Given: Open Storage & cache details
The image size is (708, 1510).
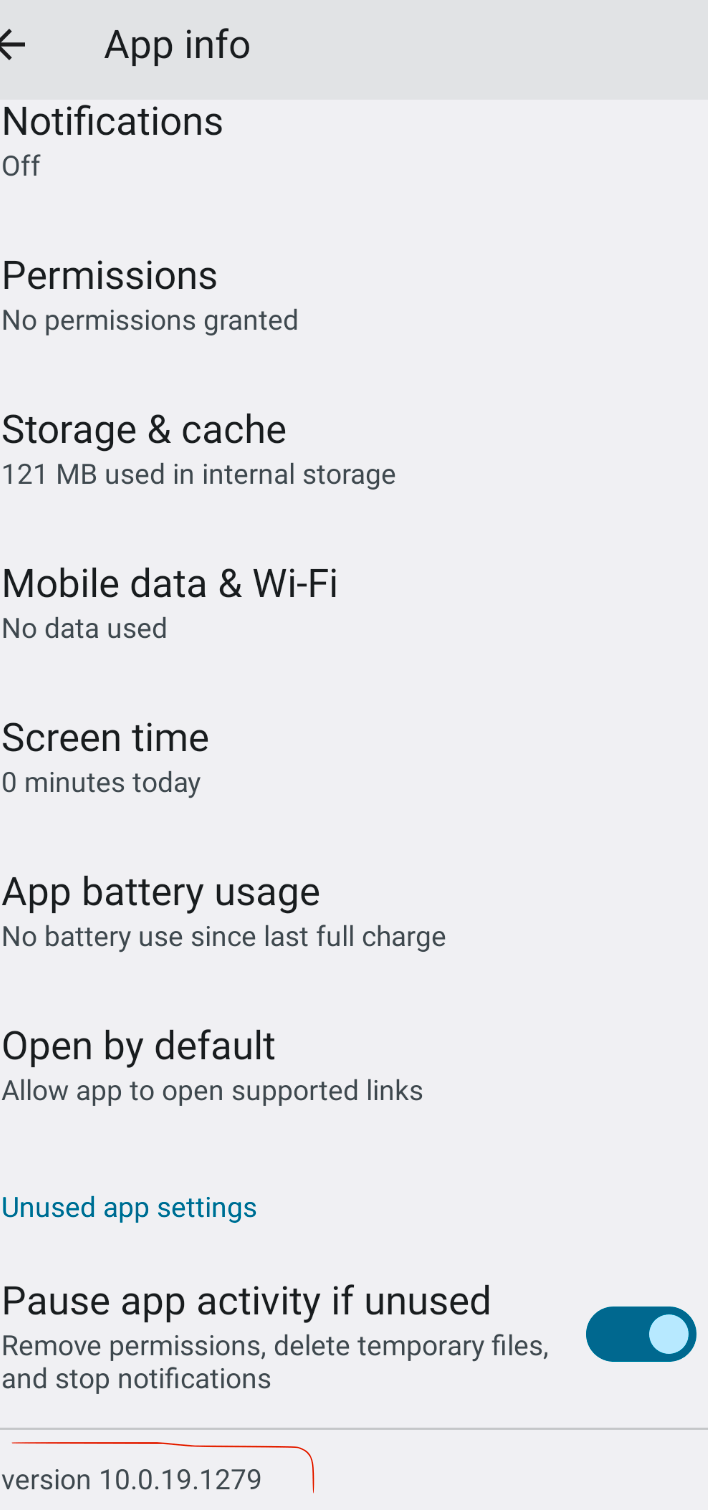Looking at the screenshot, I should tap(354, 450).
